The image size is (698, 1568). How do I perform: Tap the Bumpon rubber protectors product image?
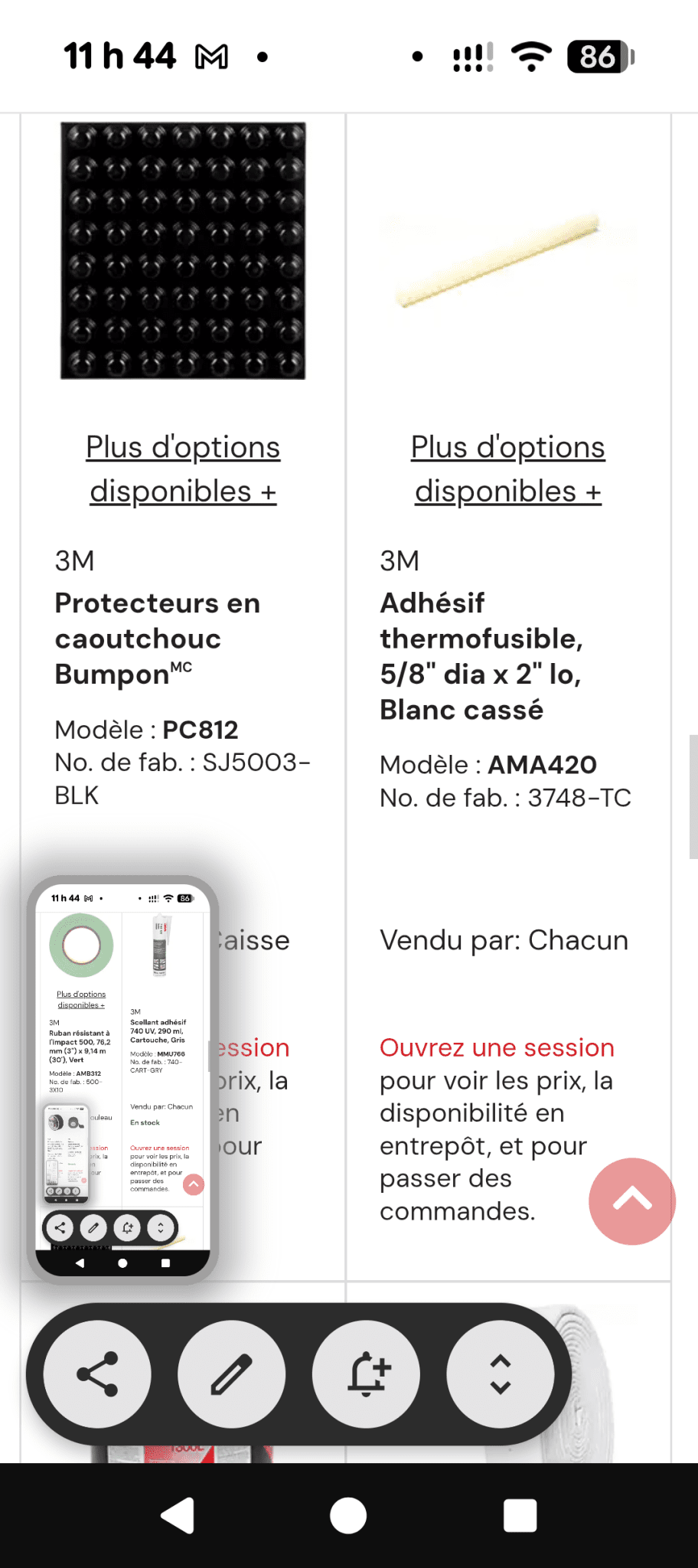pyautogui.click(x=183, y=250)
